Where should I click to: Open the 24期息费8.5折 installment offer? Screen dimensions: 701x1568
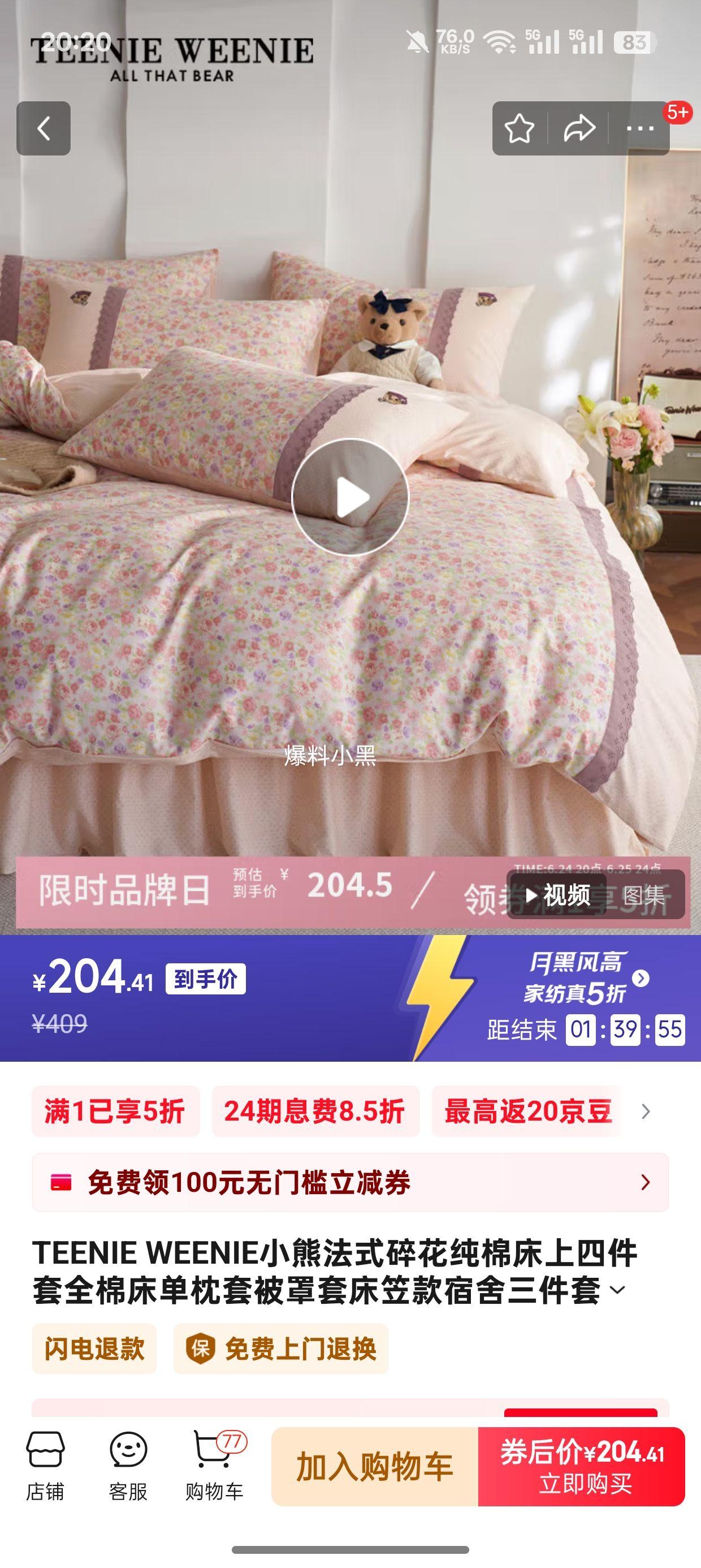click(314, 1111)
